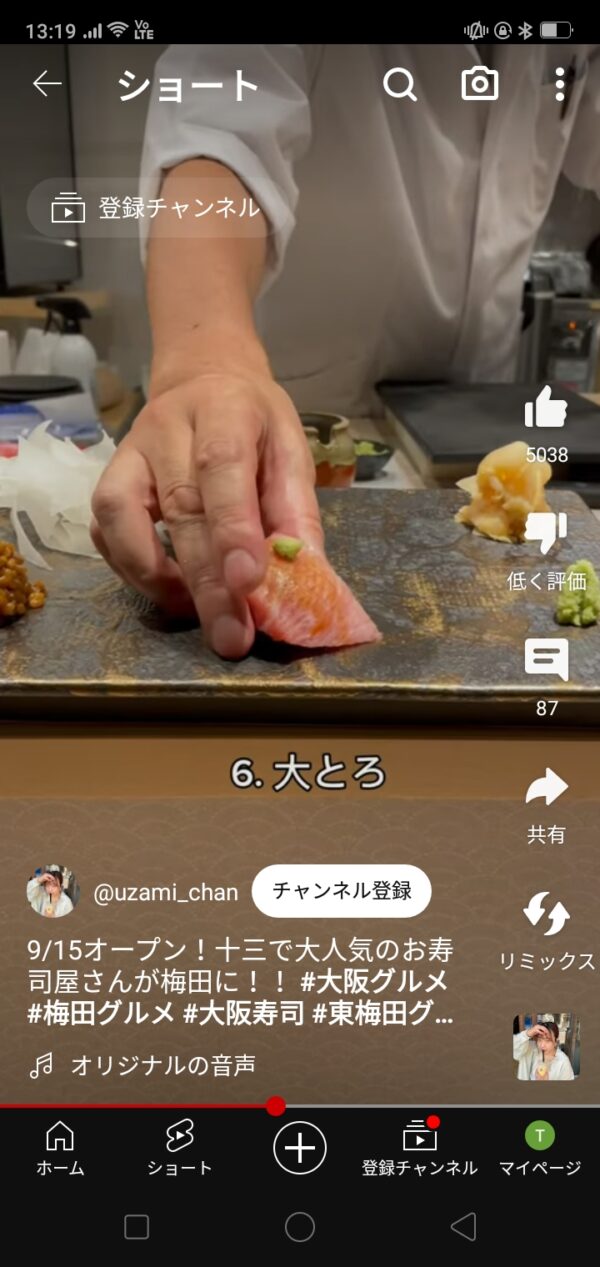
Task: Open オリジナルの音声 sound page
Action: click(162, 1066)
